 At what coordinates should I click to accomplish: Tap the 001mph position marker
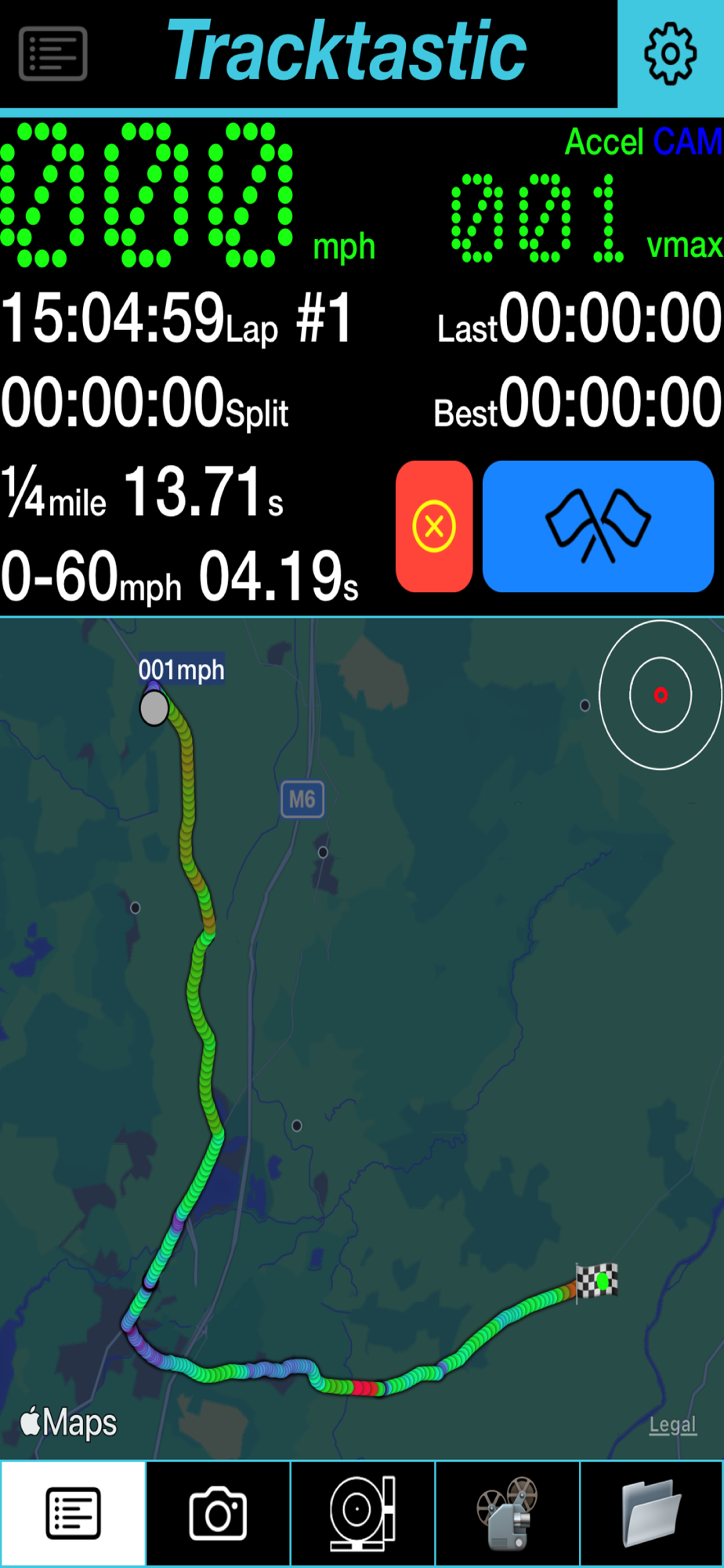(154, 707)
